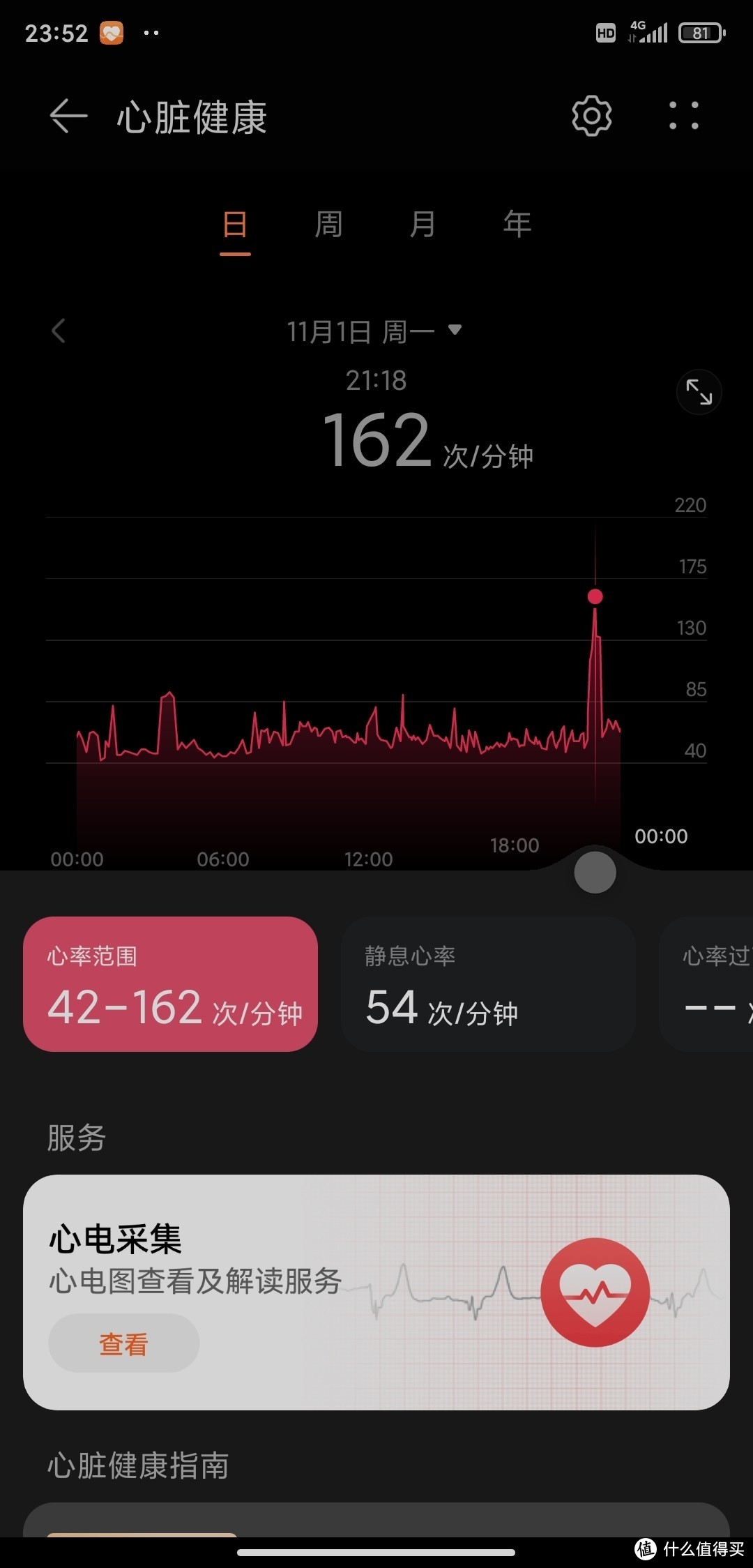This screenshot has width=753, height=1568.
Task: Open the settings gear icon
Action: point(591,116)
